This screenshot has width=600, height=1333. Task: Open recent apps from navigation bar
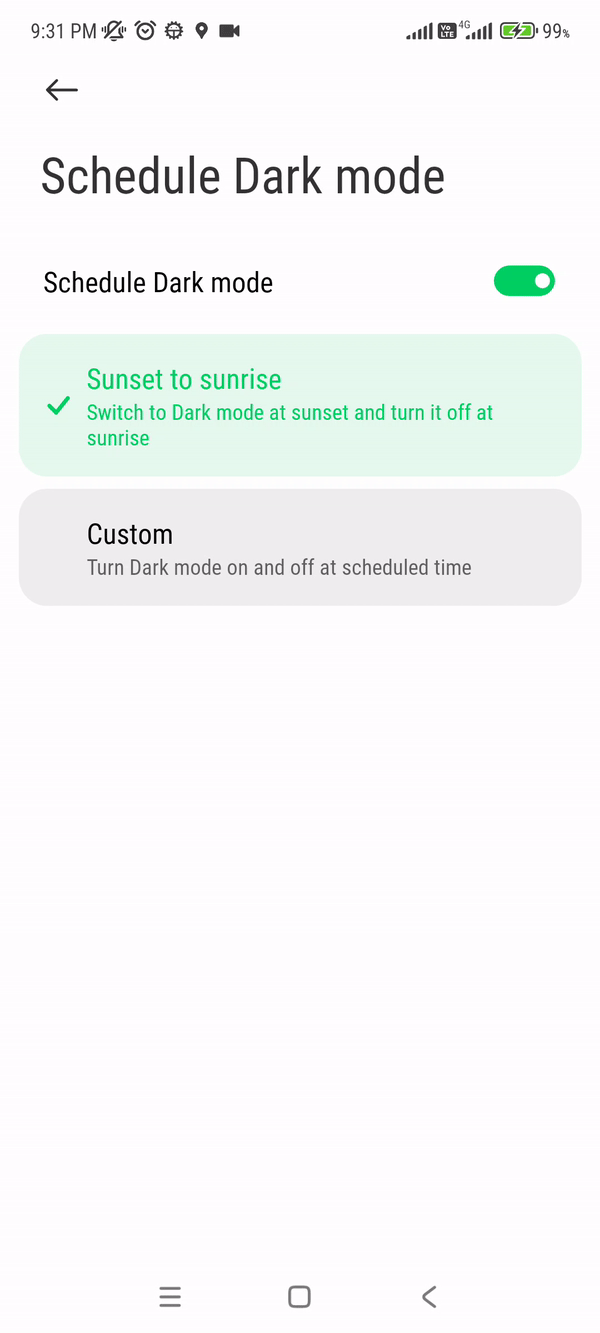pyautogui.click(x=170, y=1297)
